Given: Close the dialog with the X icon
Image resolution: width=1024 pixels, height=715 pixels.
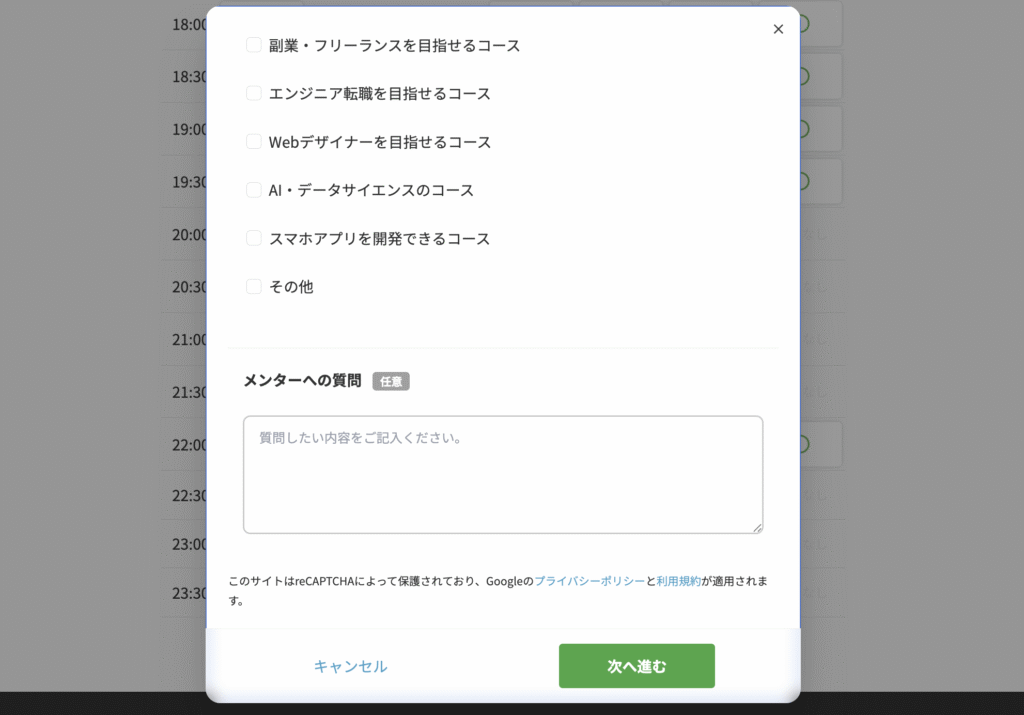Looking at the screenshot, I should 778,29.
